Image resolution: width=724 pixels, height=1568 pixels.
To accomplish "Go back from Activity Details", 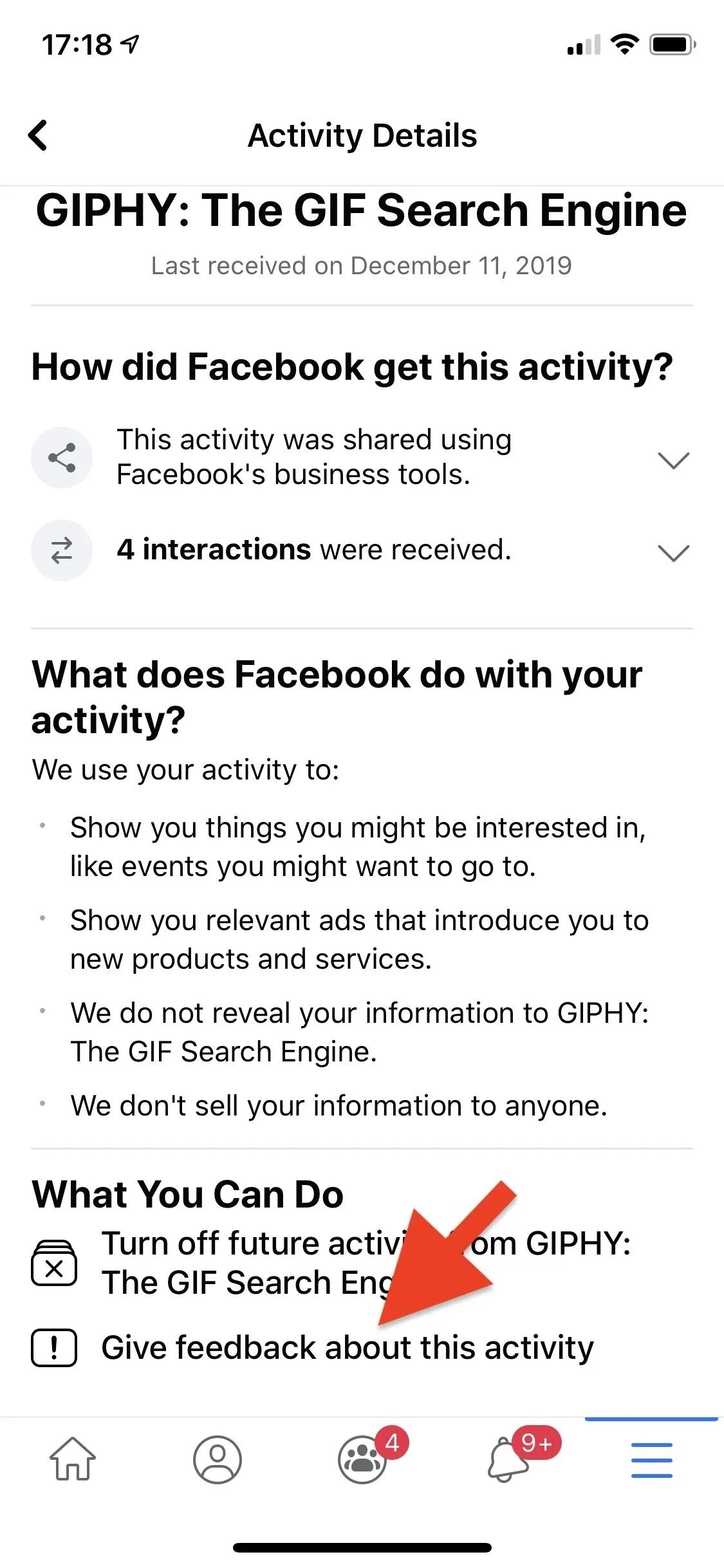I will (x=39, y=135).
